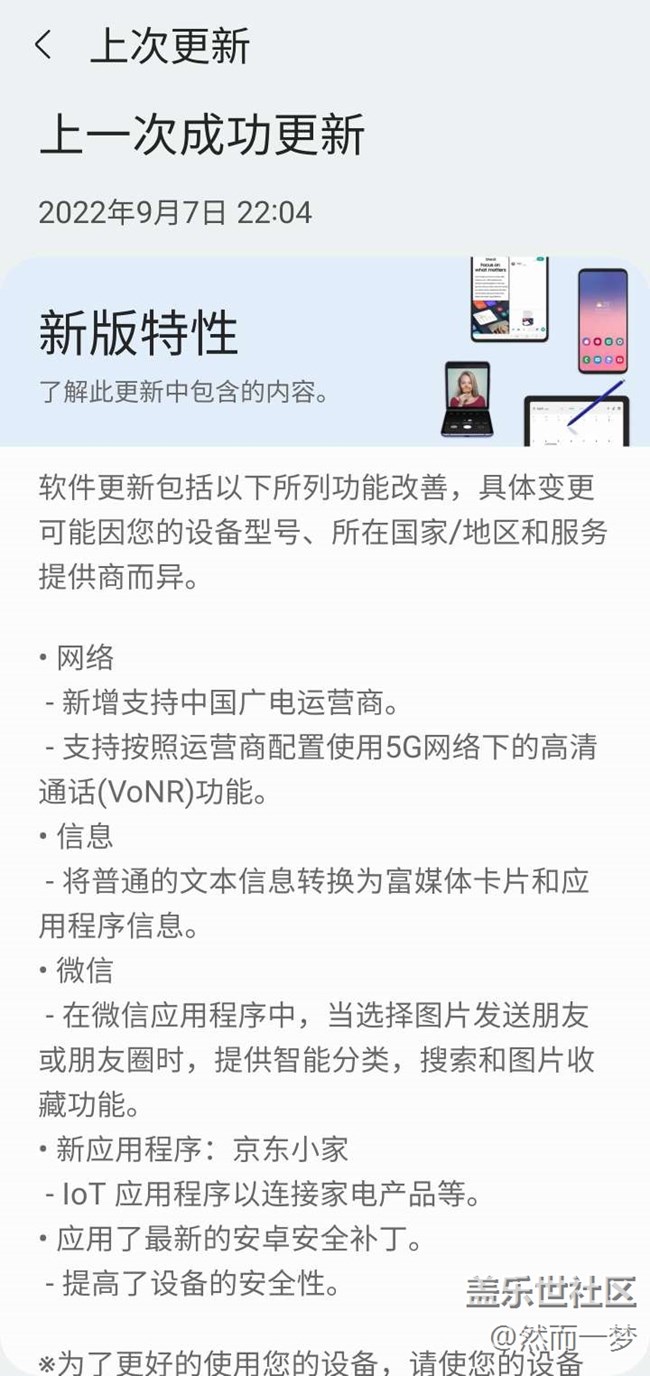Go back from 上次更新 screen
Viewport: 650px width, 1376px height.
(42, 46)
